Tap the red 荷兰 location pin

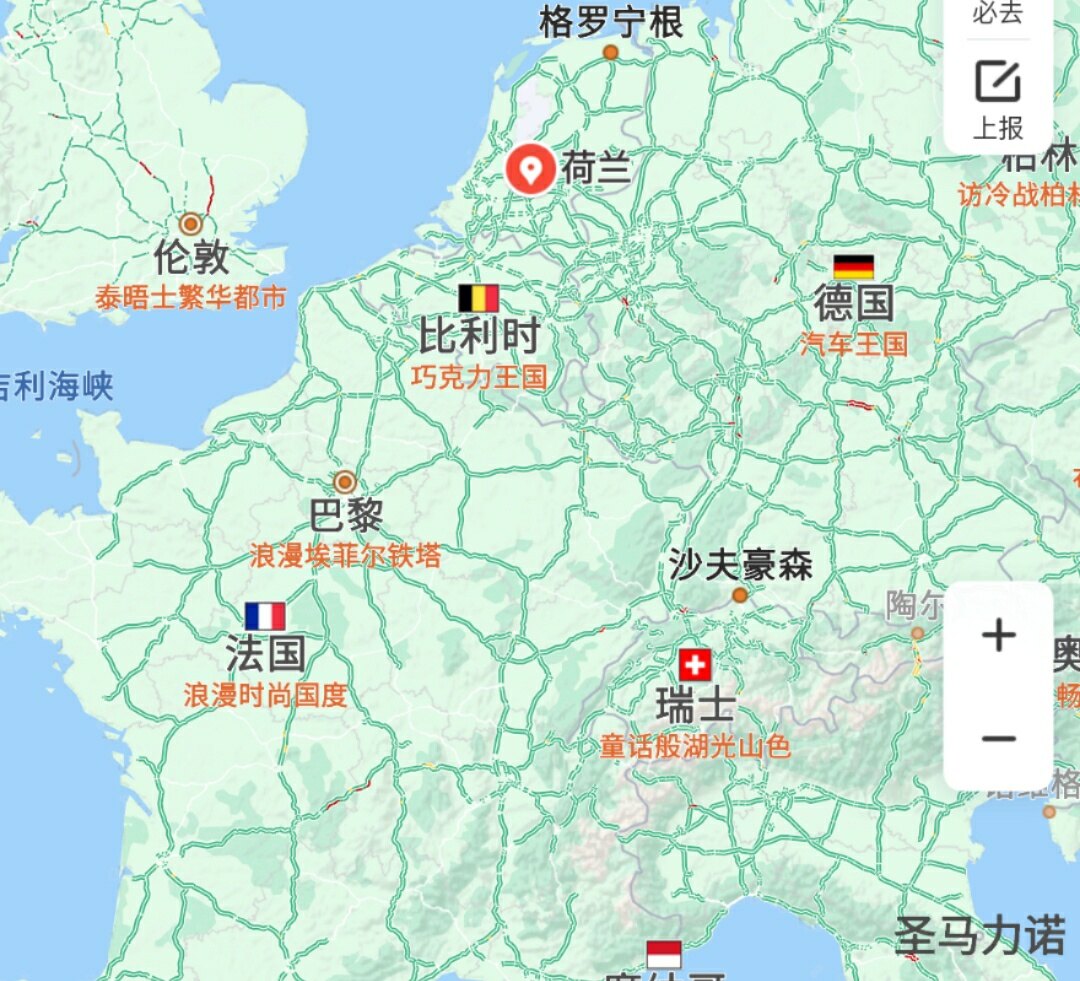[x=529, y=169]
